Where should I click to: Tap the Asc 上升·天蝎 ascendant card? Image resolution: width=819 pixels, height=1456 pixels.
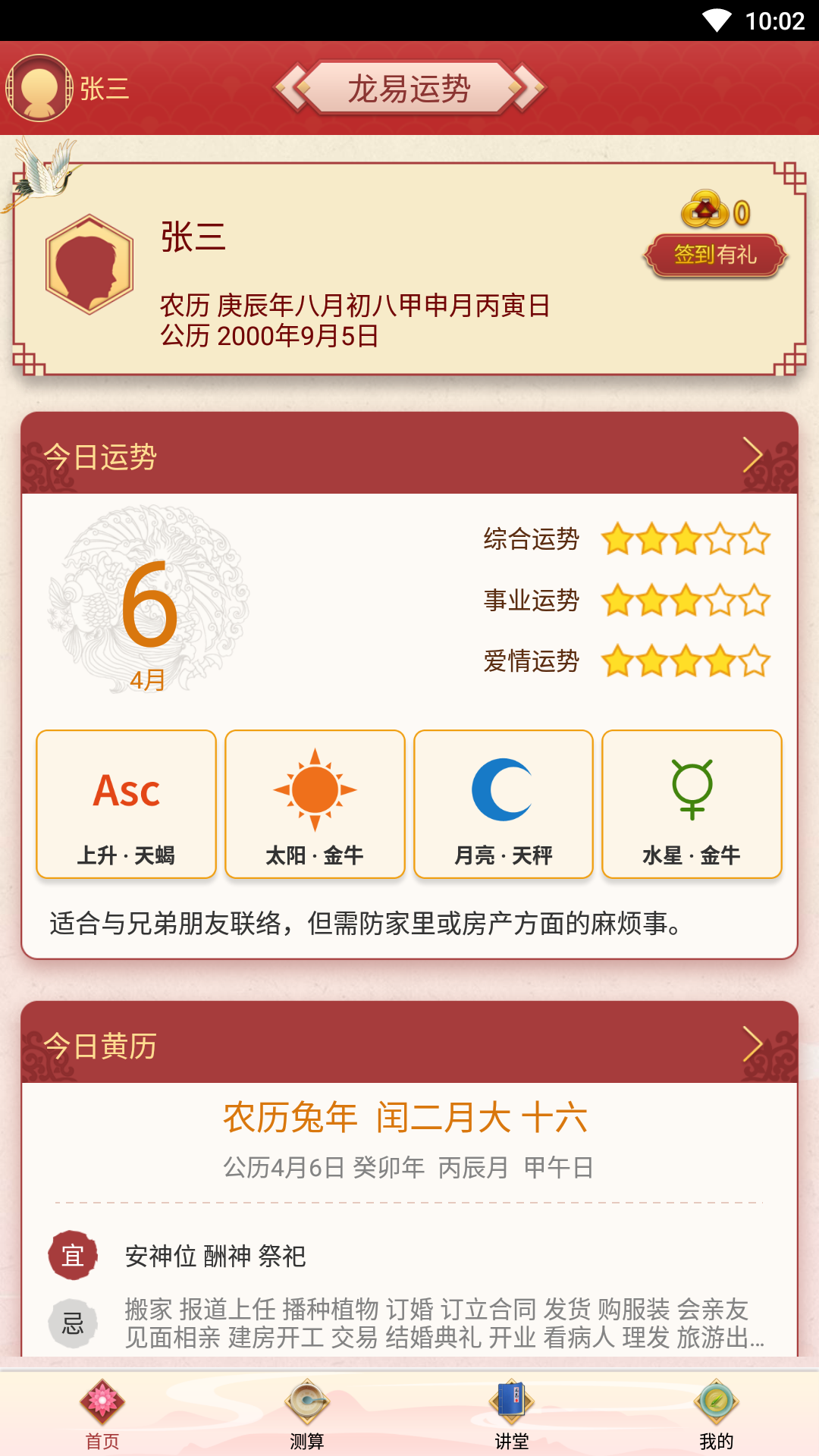pyautogui.click(x=126, y=804)
